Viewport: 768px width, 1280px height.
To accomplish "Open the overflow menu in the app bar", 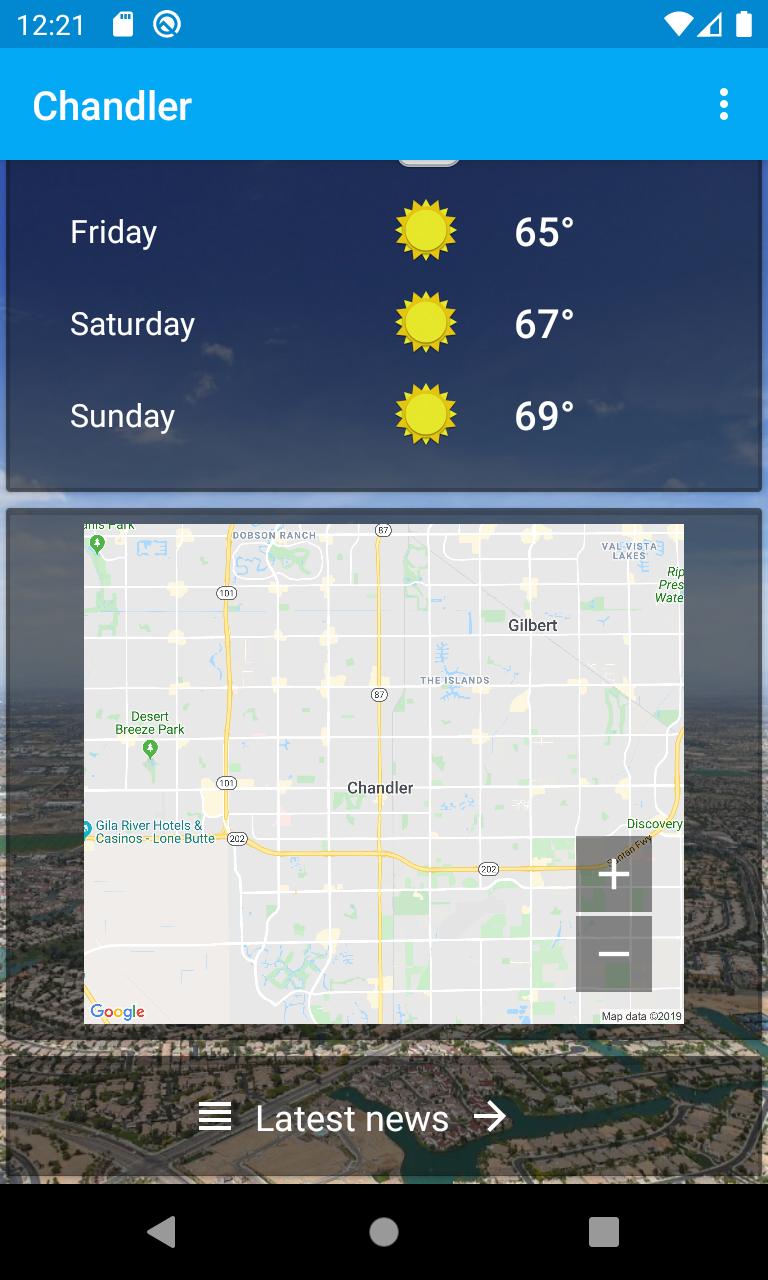I will pos(723,104).
